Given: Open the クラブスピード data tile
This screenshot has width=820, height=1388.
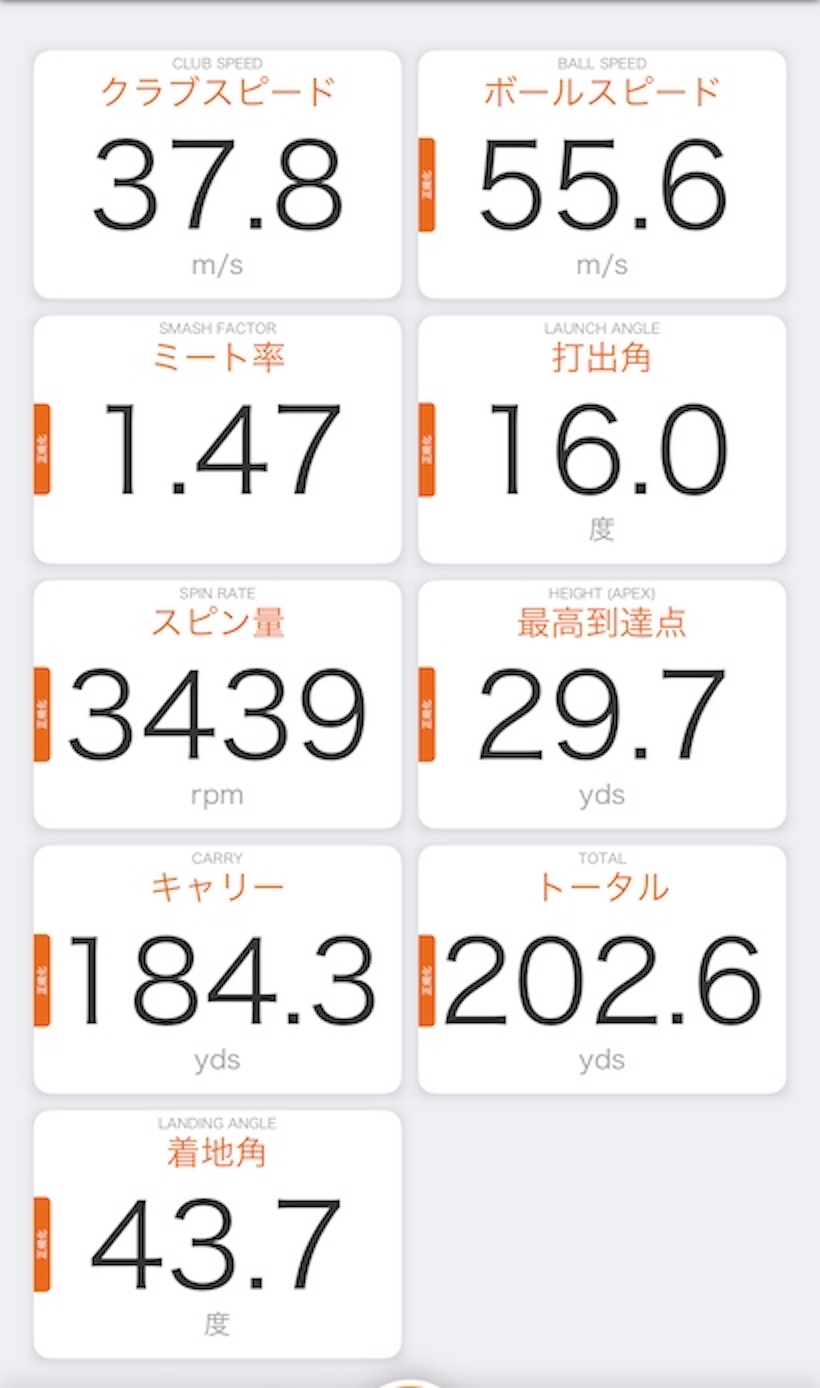Looking at the screenshot, I should pyautogui.click(x=218, y=175).
